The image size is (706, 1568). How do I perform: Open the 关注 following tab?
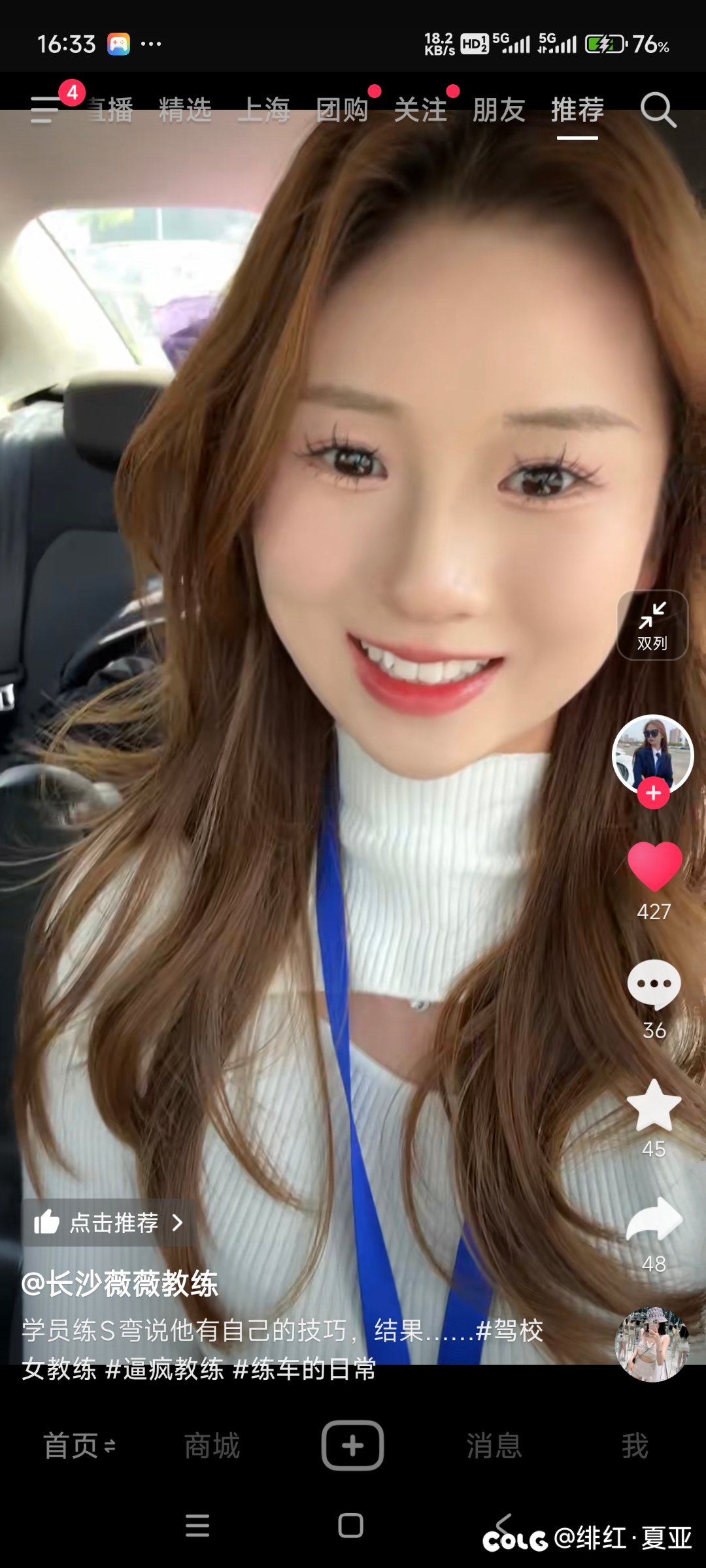pos(420,110)
